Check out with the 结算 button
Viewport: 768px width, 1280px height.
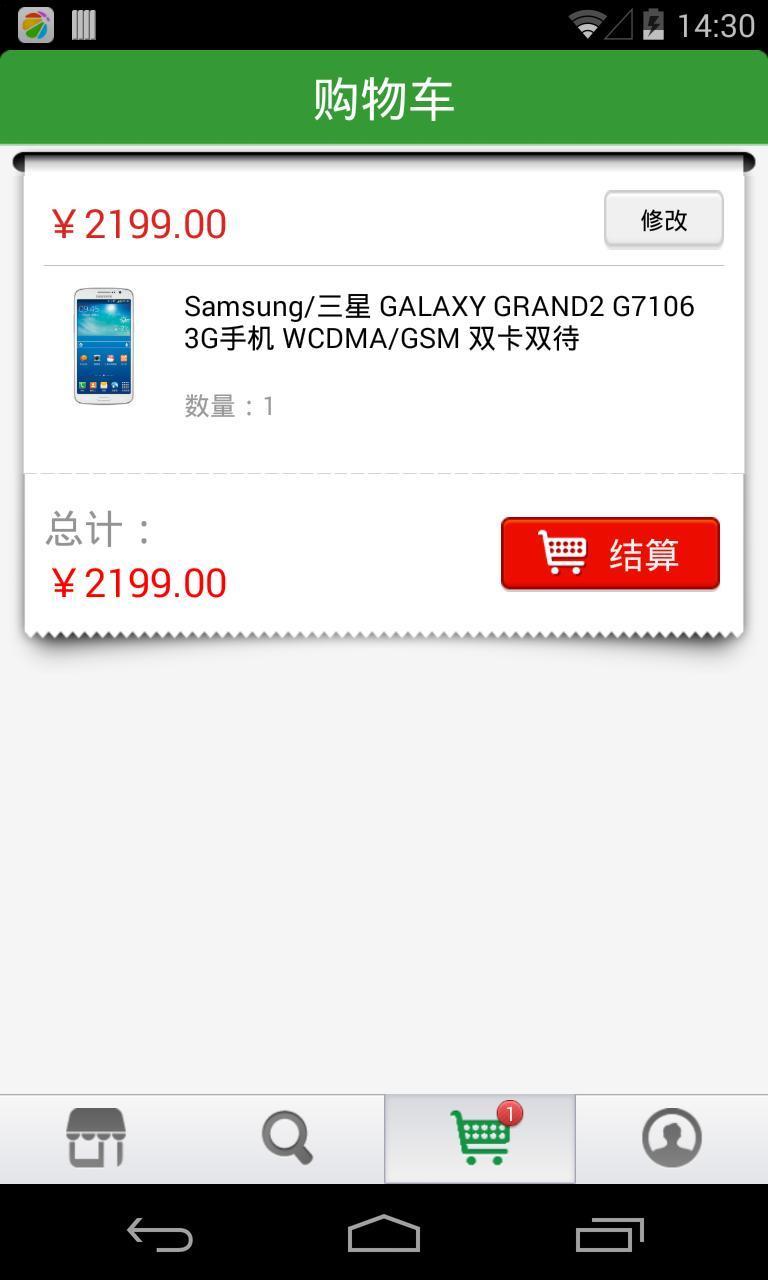point(610,553)
